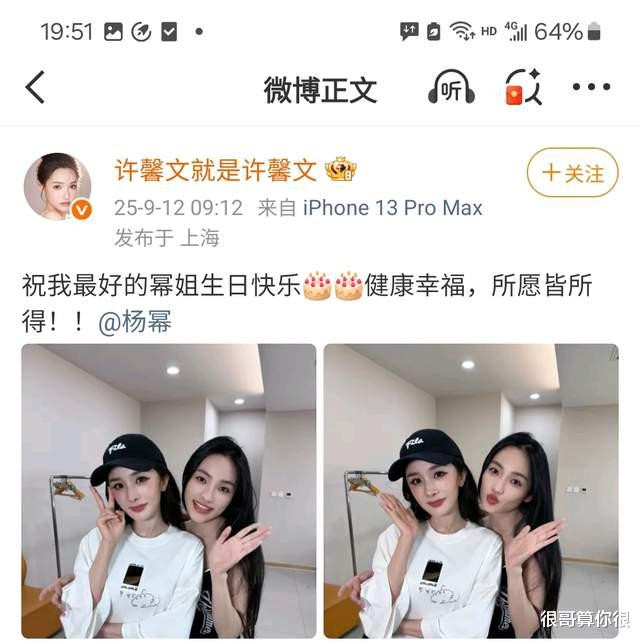
Task: Open the three-dot overflow menu
Action: (591, 88)
